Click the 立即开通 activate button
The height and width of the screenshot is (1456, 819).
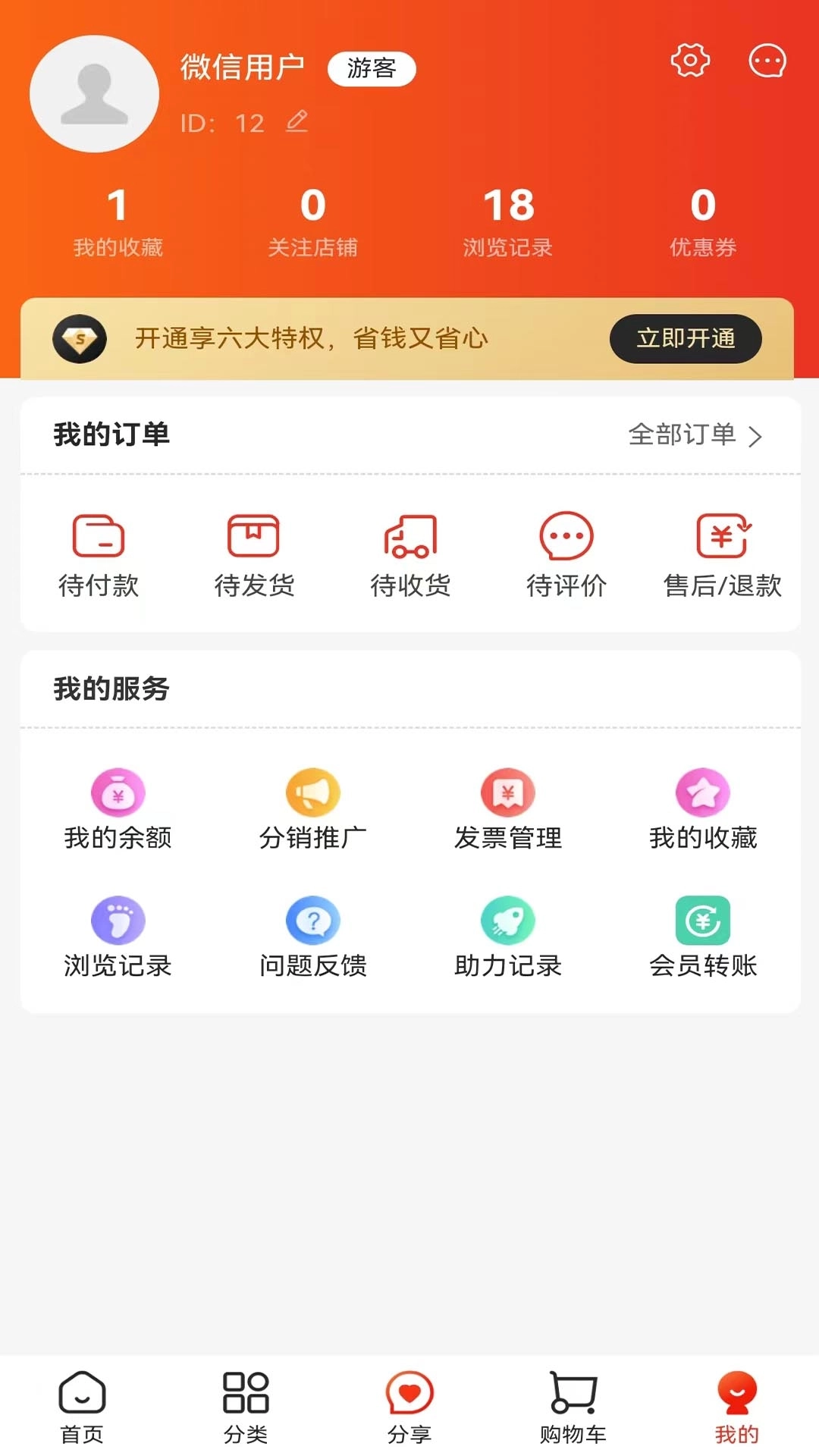(x=685, y=340)
